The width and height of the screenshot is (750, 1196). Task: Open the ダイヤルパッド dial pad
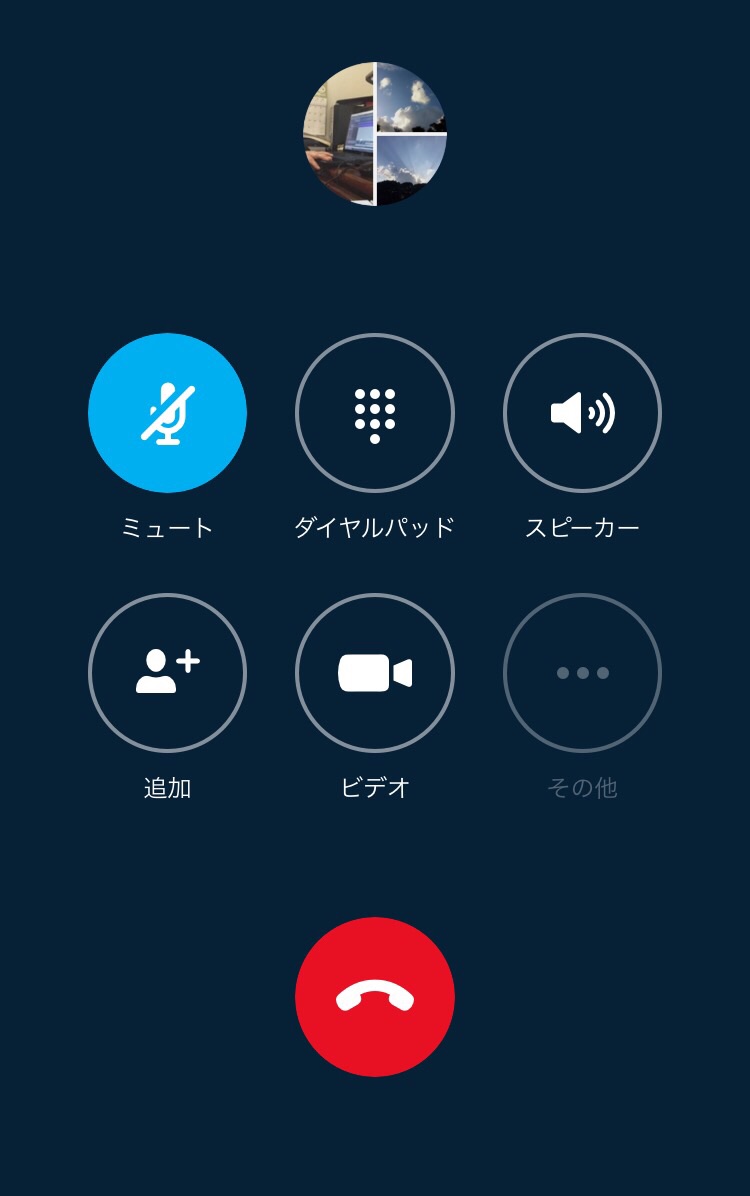pos(375,413)
